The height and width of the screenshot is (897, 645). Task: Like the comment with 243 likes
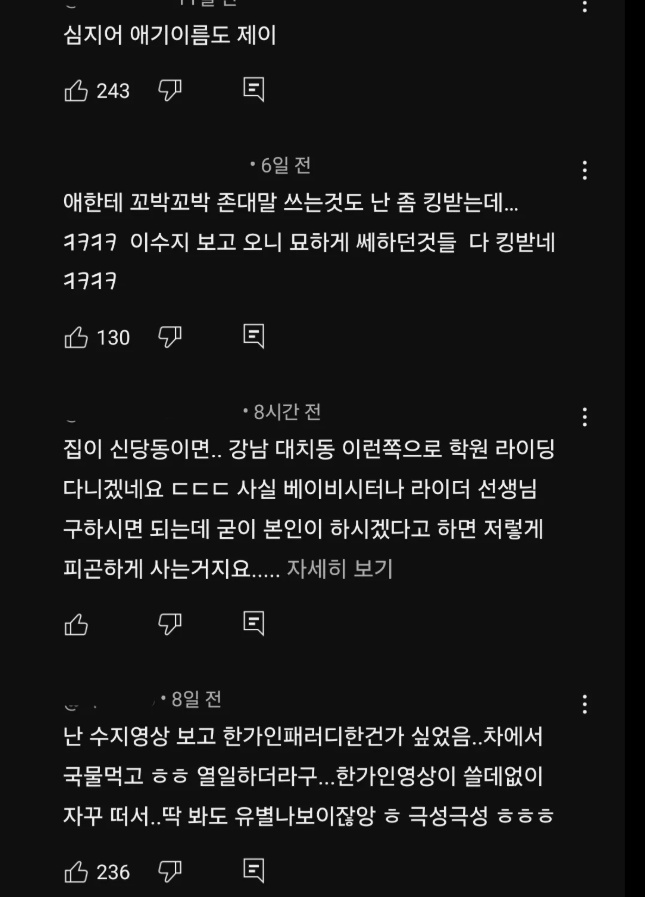[77, 91]
